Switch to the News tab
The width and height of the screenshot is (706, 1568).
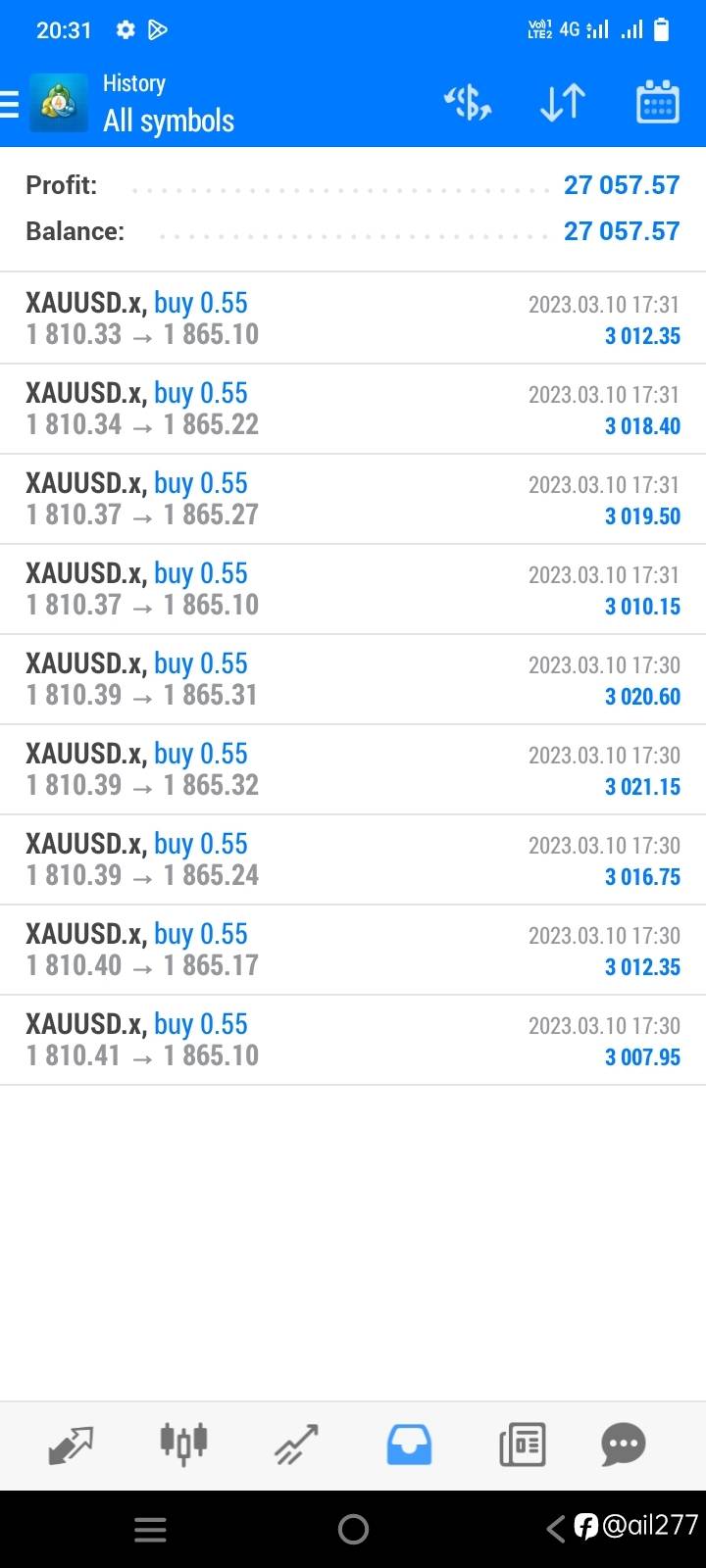coord(522,1445)
